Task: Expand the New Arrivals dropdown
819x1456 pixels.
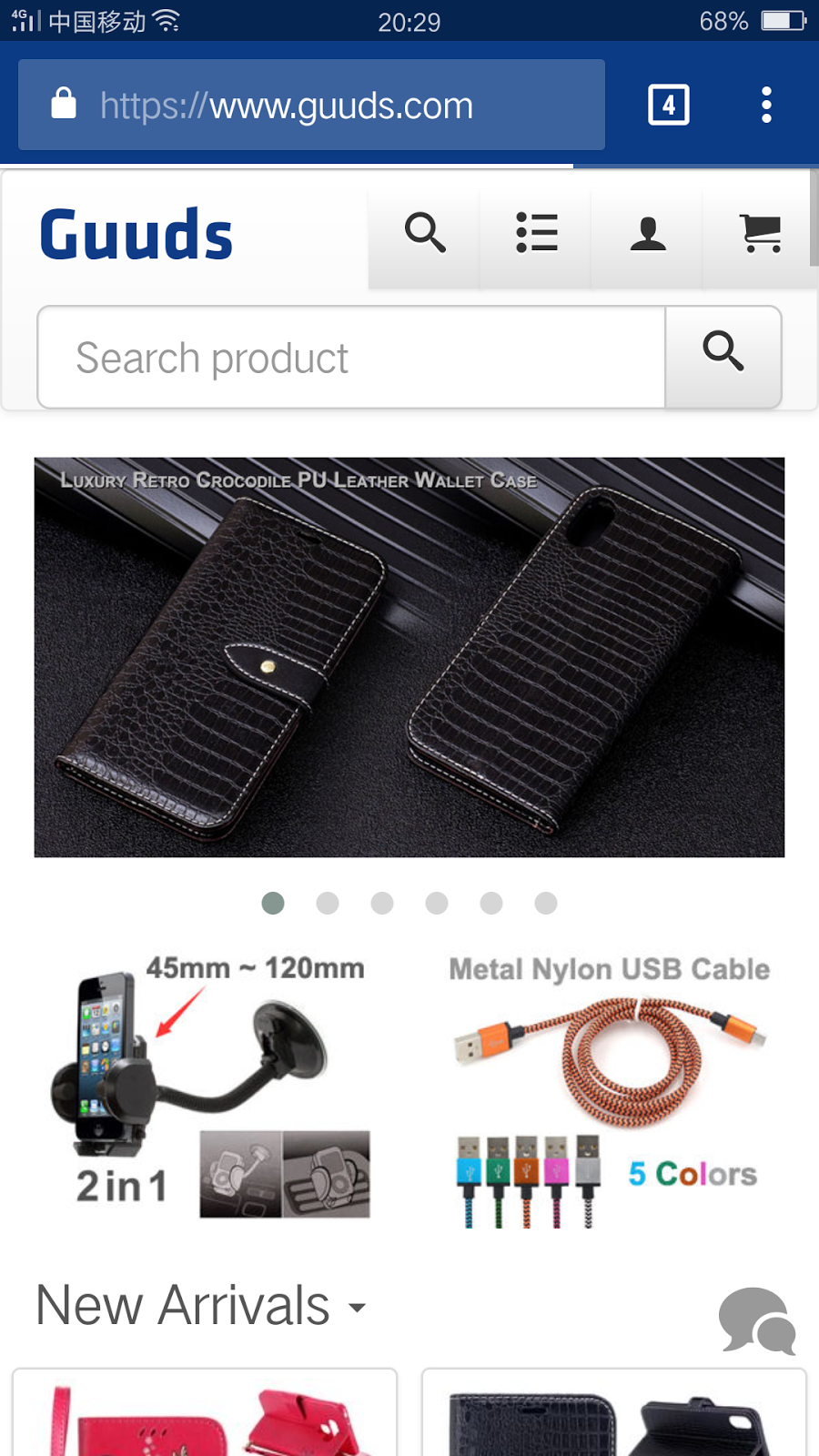Action: (x=200, y=1306)
